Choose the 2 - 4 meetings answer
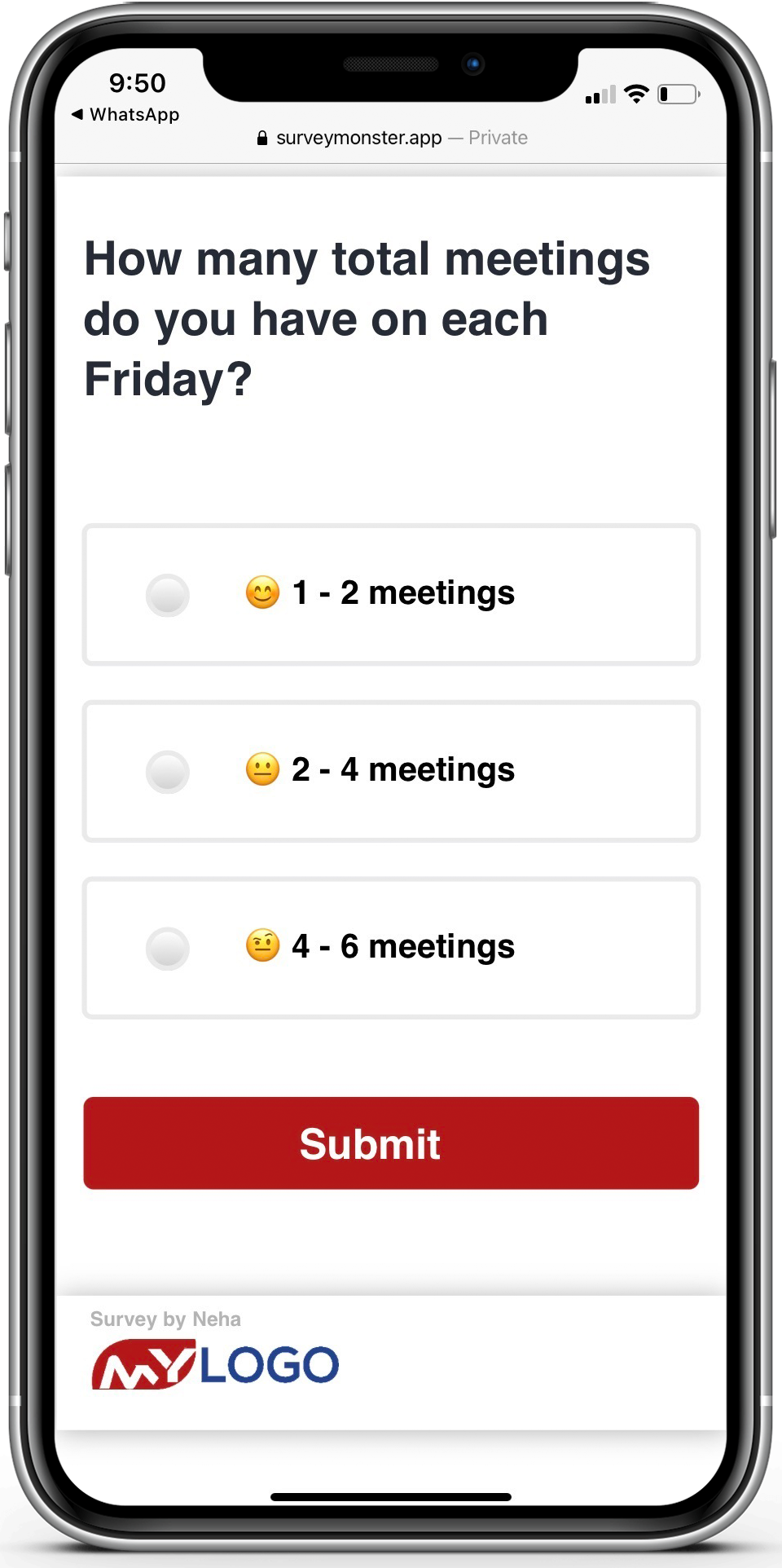782x1568 pixels. pos(391,771)
